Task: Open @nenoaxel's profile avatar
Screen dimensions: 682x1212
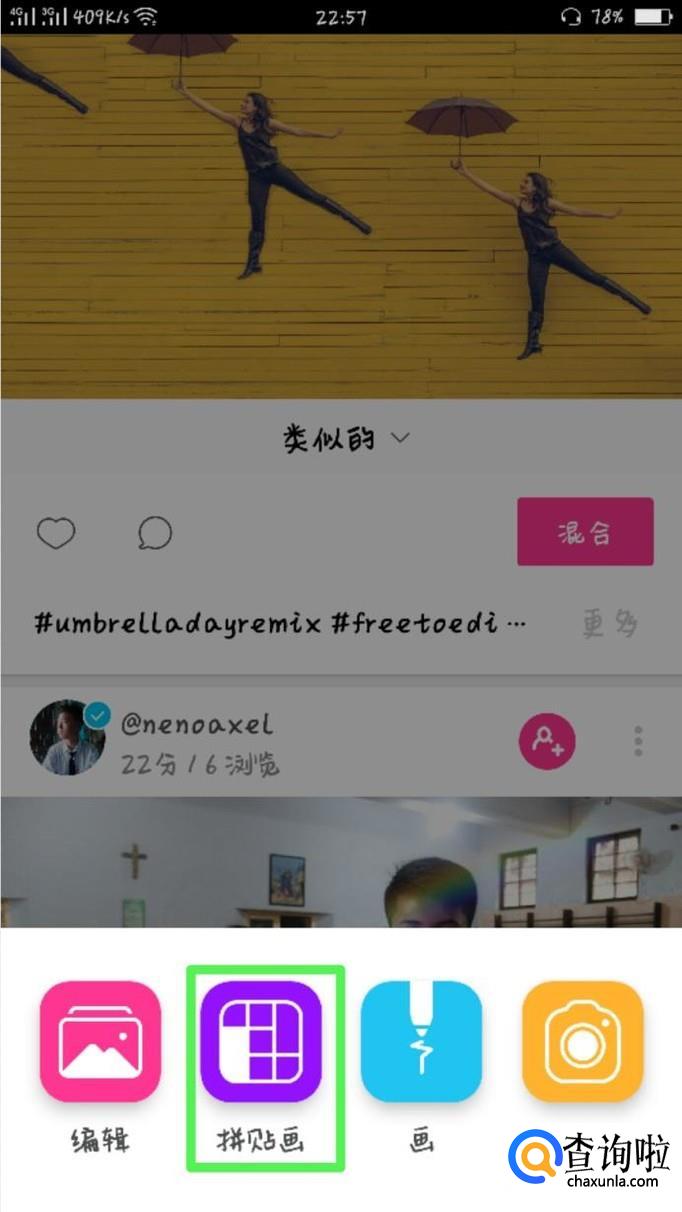Action: pyautogui.click(x=68, y=737)
